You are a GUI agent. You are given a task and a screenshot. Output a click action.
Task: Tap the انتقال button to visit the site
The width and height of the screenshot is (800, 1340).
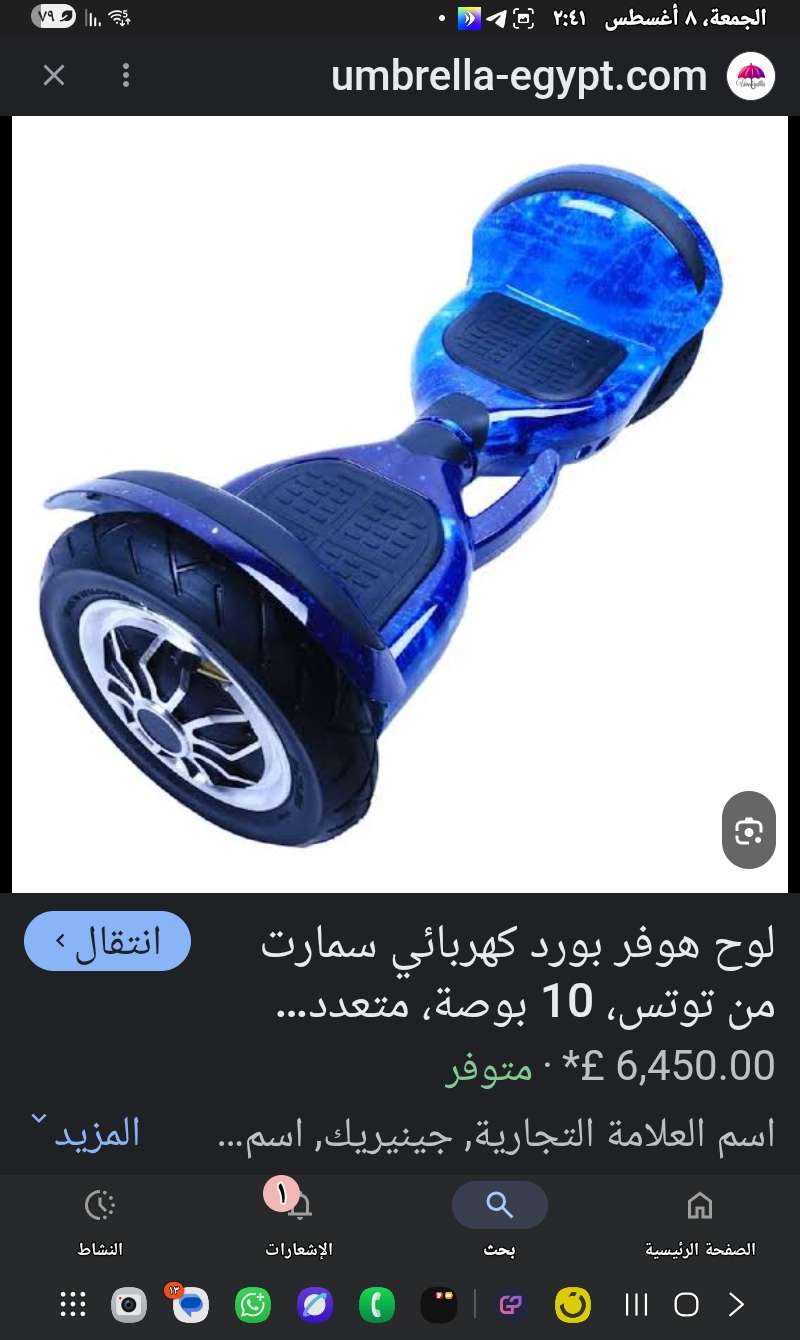pyautogui.click(x=107, y=941)
